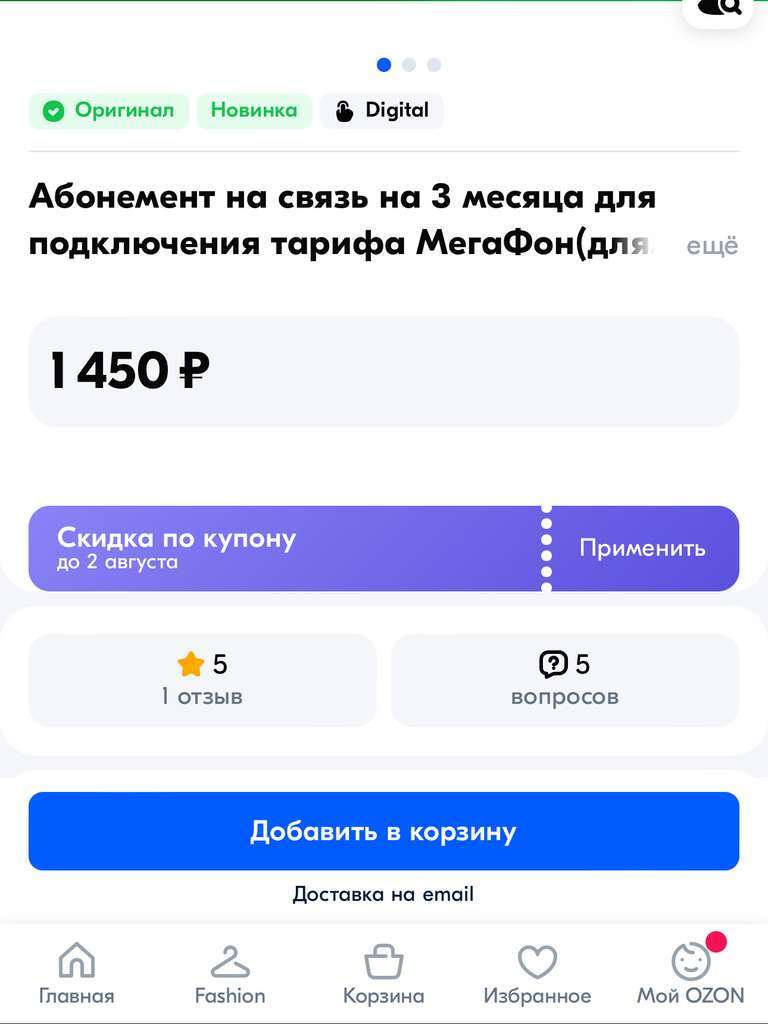Click Добавить в корзину button
The image size is (768, 1024).
point(384,831)
